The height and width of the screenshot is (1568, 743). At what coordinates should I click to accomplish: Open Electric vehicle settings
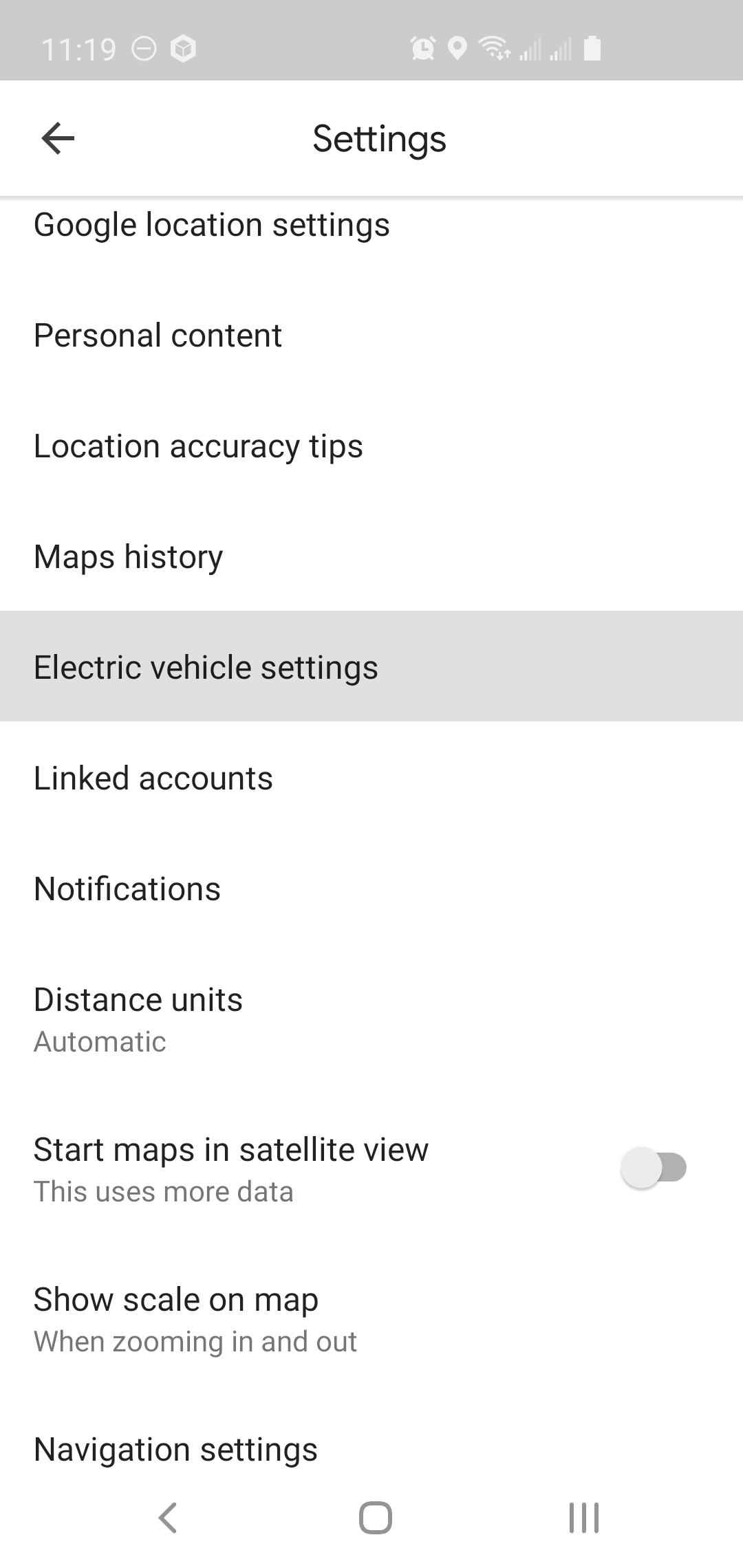pos(206,667)
